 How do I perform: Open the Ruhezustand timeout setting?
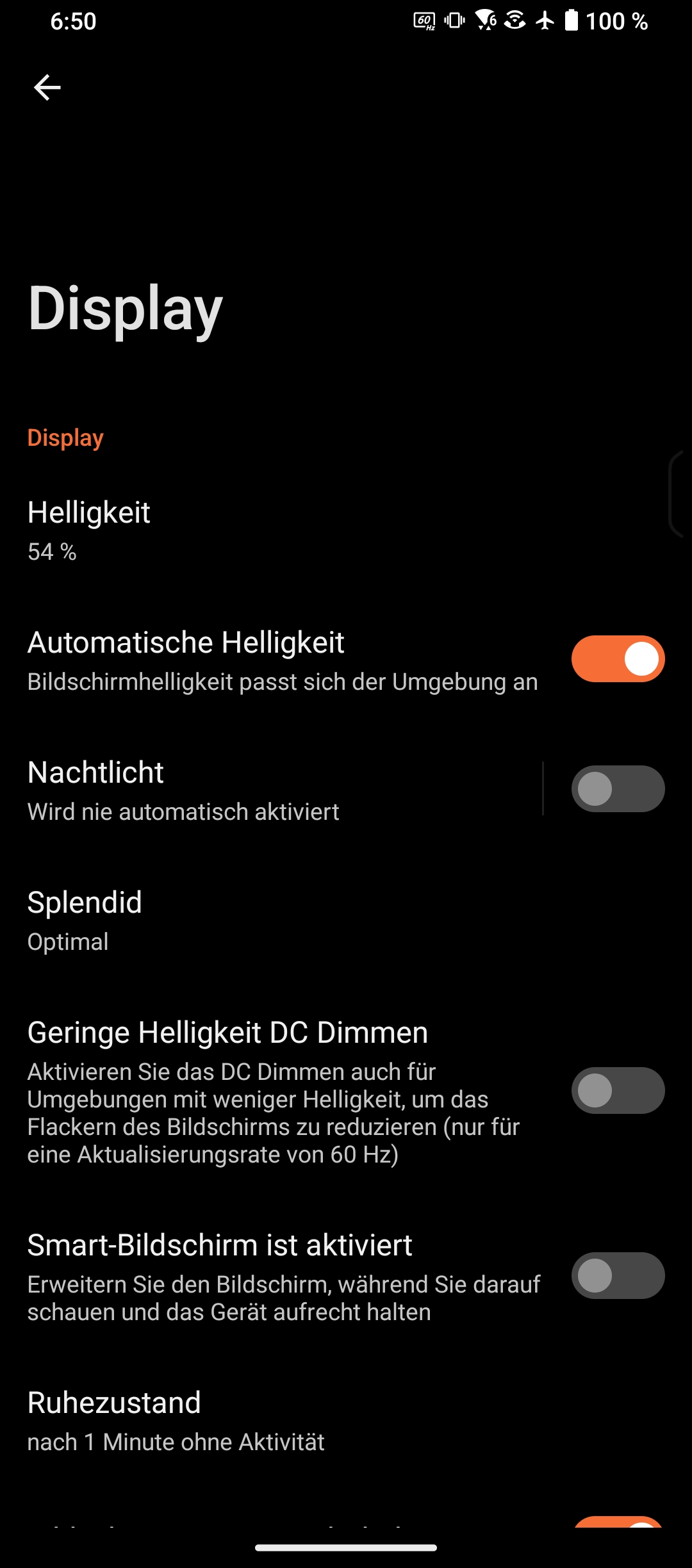coord(346,1421)
